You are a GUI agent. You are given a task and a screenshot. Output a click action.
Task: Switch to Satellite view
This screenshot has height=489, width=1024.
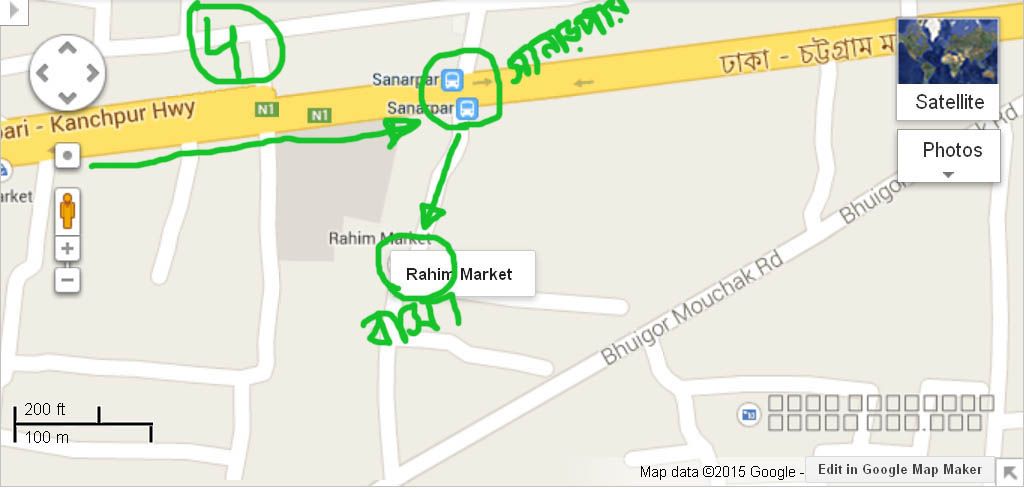click(948, 68)
